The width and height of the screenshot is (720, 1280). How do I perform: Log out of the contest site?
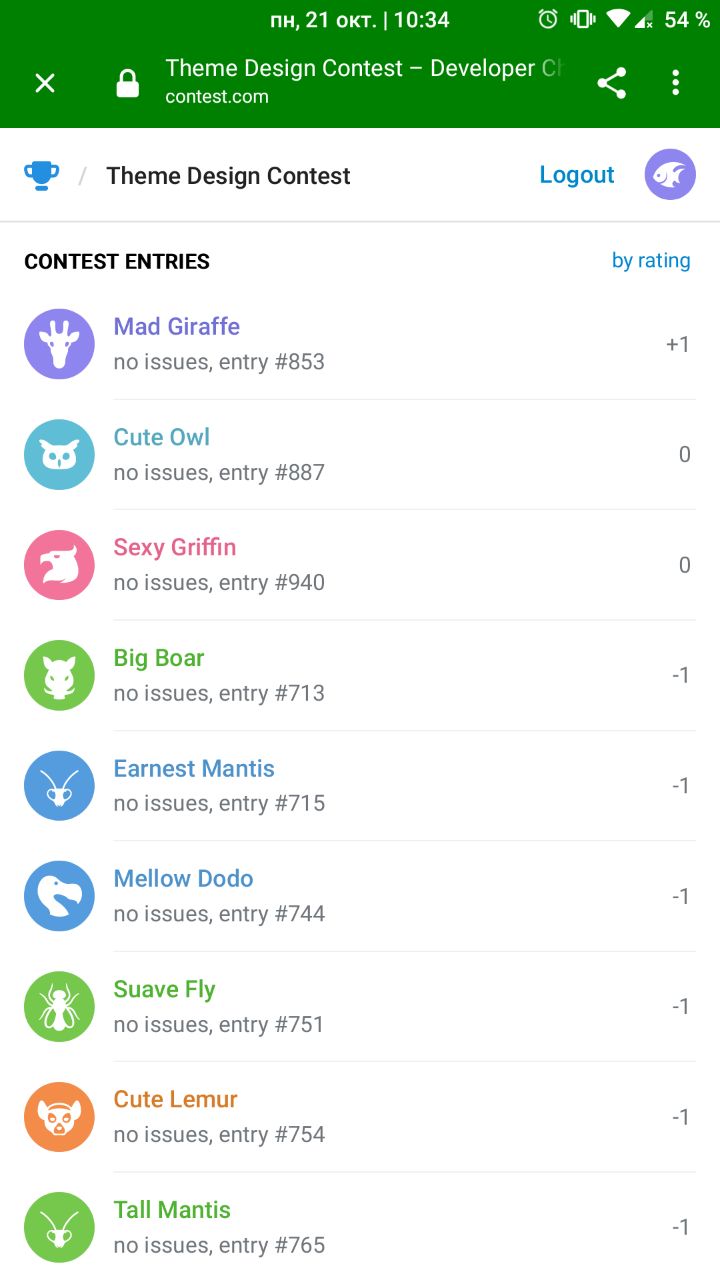[x=576, y=175]
